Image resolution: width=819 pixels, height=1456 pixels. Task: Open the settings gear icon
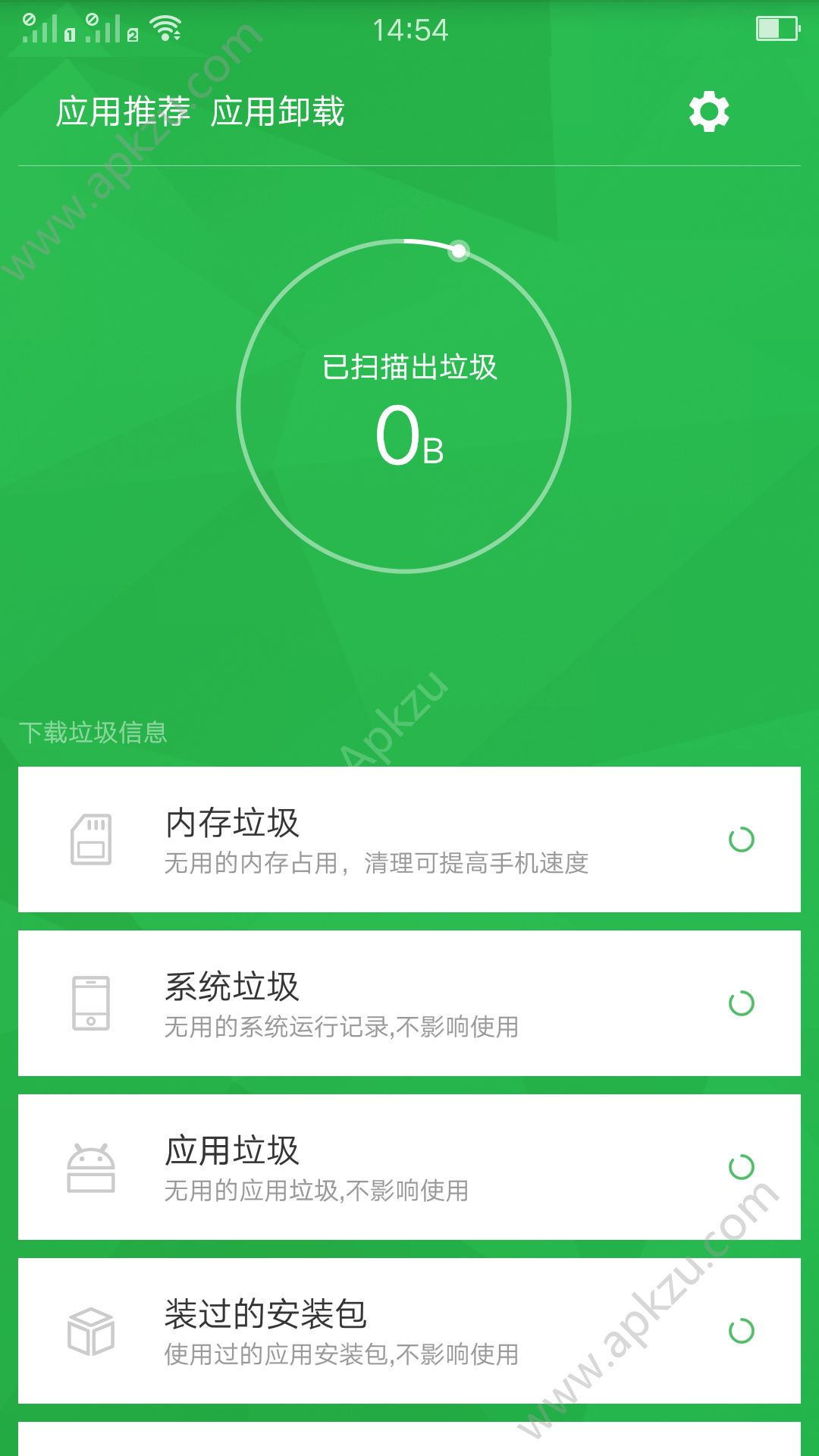tap(708, 110)
